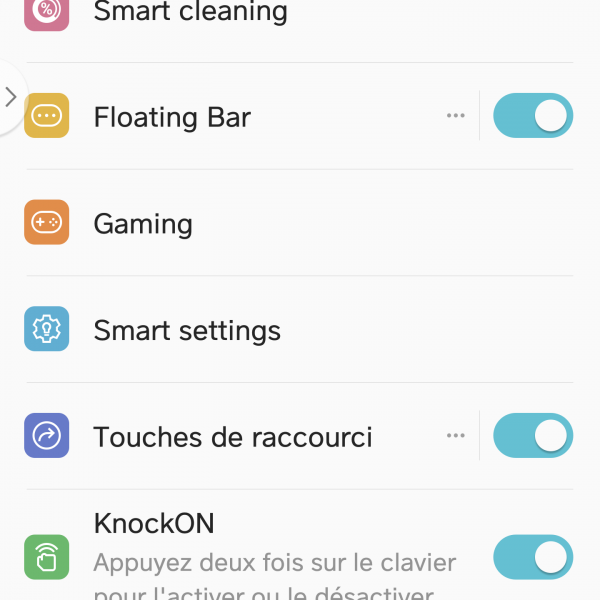Image resolution: width=600 pixels, height=600 pixels.
Task: Open the Touches de raccourci row
Action: coord(232,437)
